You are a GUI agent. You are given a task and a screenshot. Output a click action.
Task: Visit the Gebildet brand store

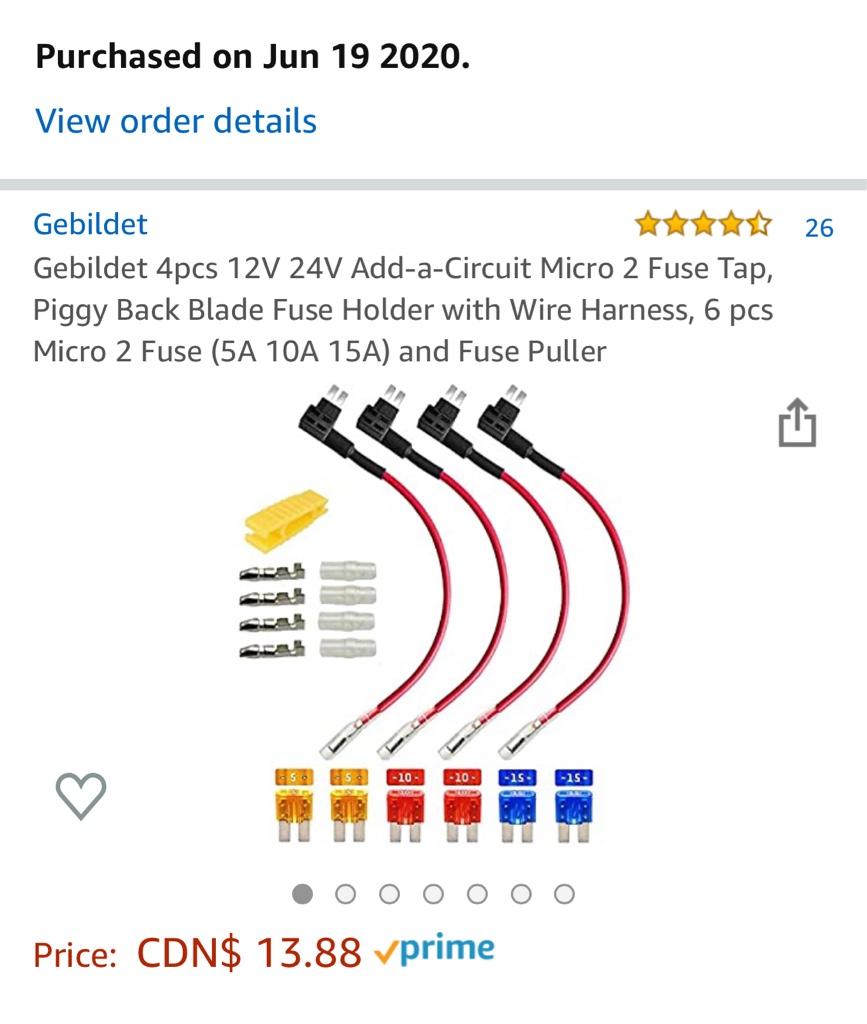point(90,224)
